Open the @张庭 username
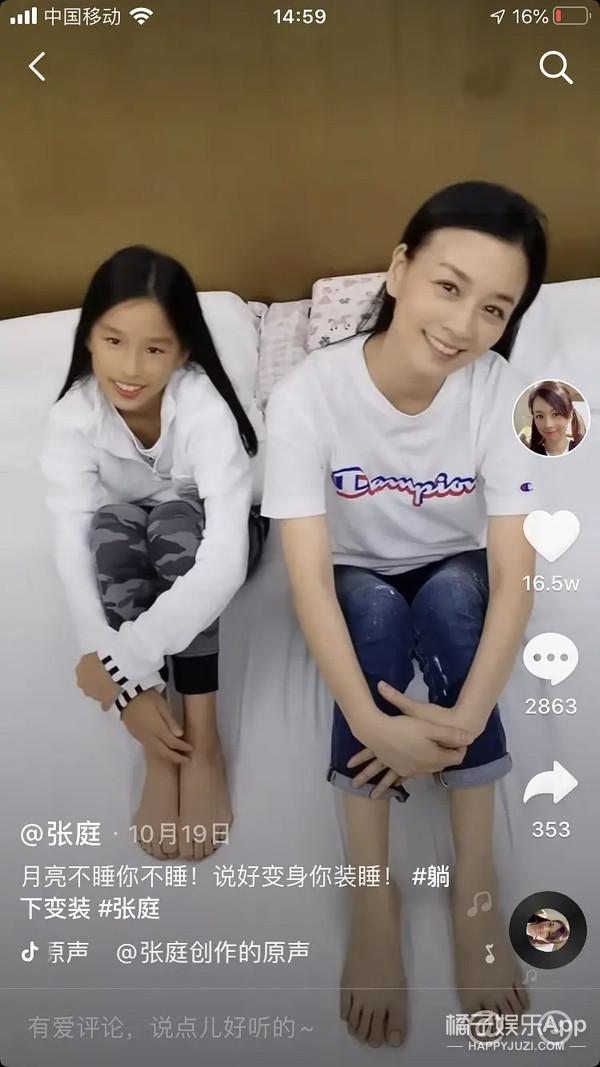The image size is (600, 1067). (61, 833)
